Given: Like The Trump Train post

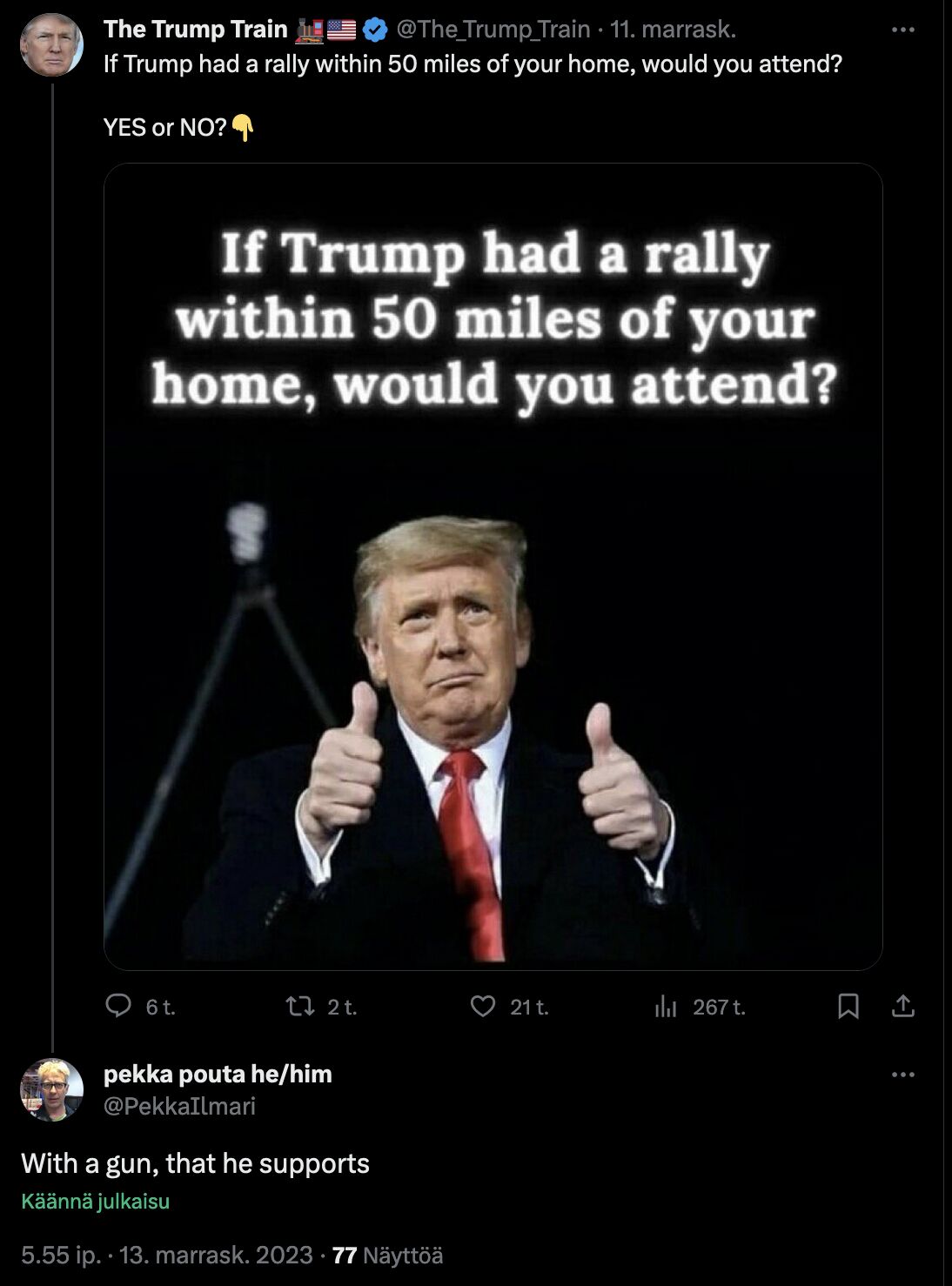Looking at the screenshot, I should [x=482, y=1007].
